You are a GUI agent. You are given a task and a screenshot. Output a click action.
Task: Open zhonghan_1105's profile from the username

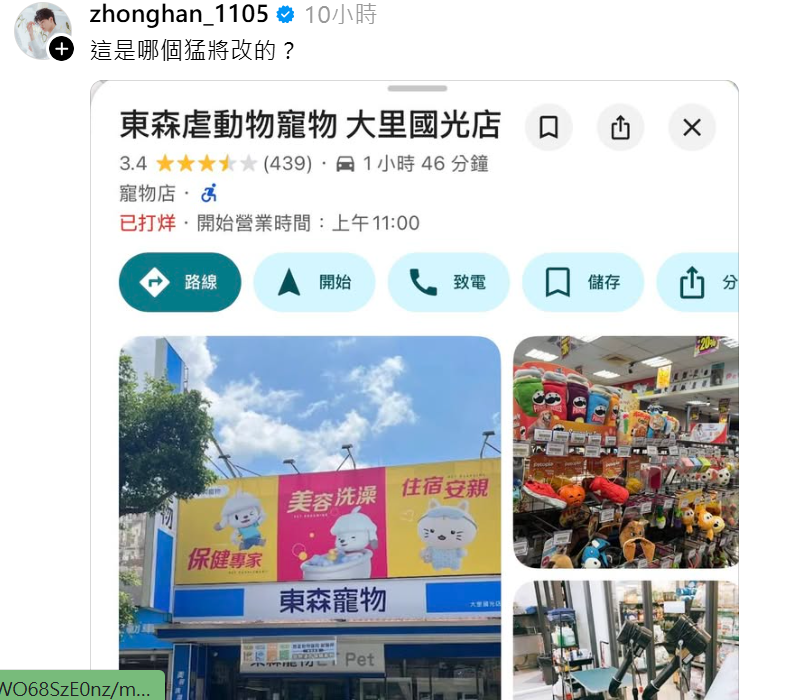[179, 14]
